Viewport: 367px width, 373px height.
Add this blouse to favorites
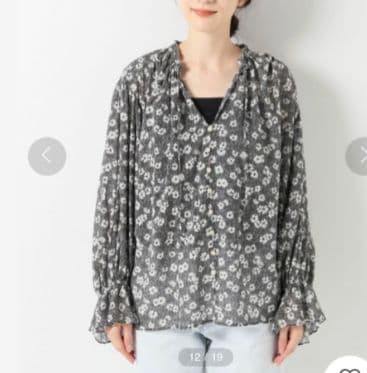pos(350,365)
